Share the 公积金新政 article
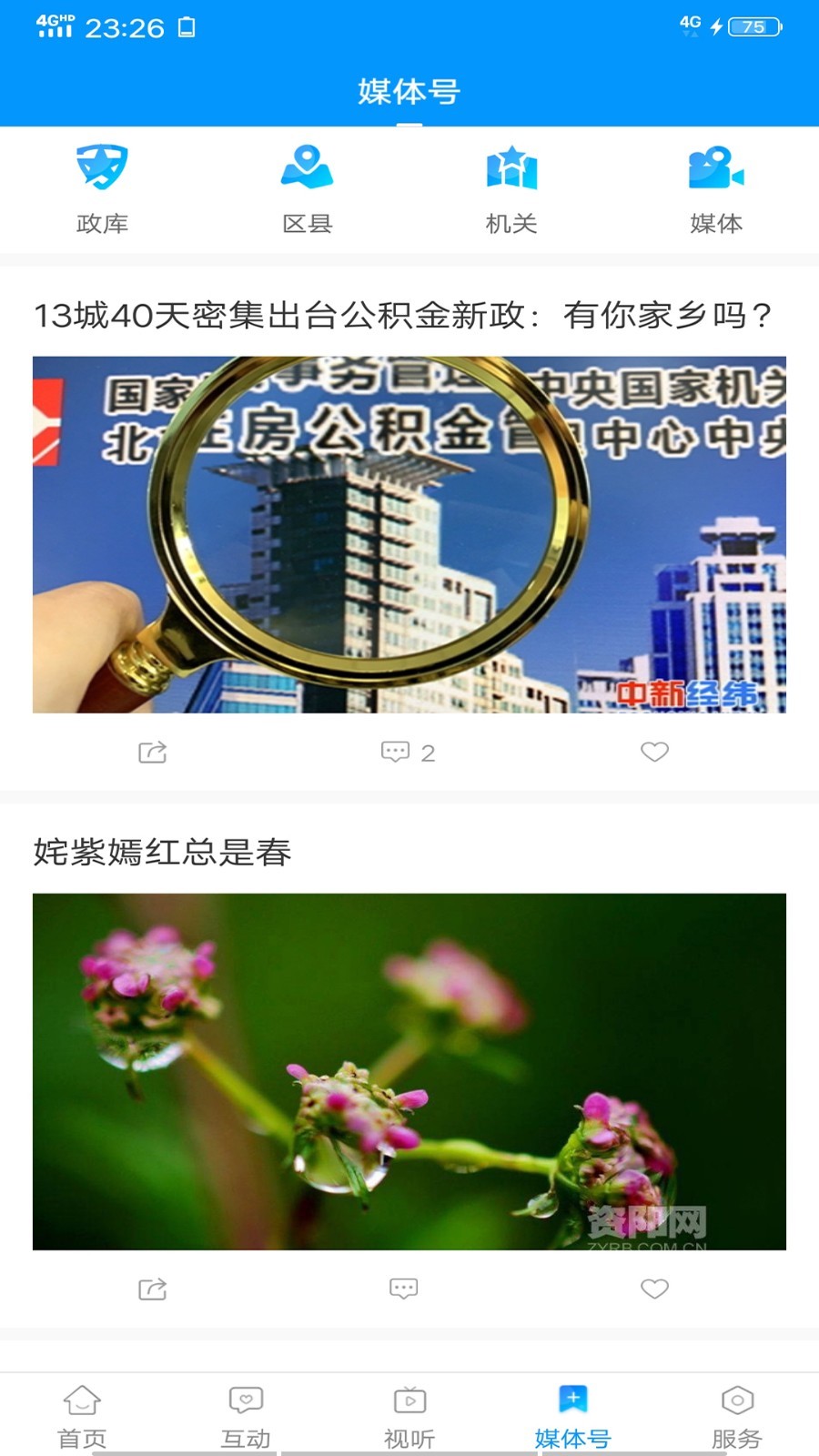Image resolution: width=819 pixels, height=1456 pixels. [x=152, y=752]
